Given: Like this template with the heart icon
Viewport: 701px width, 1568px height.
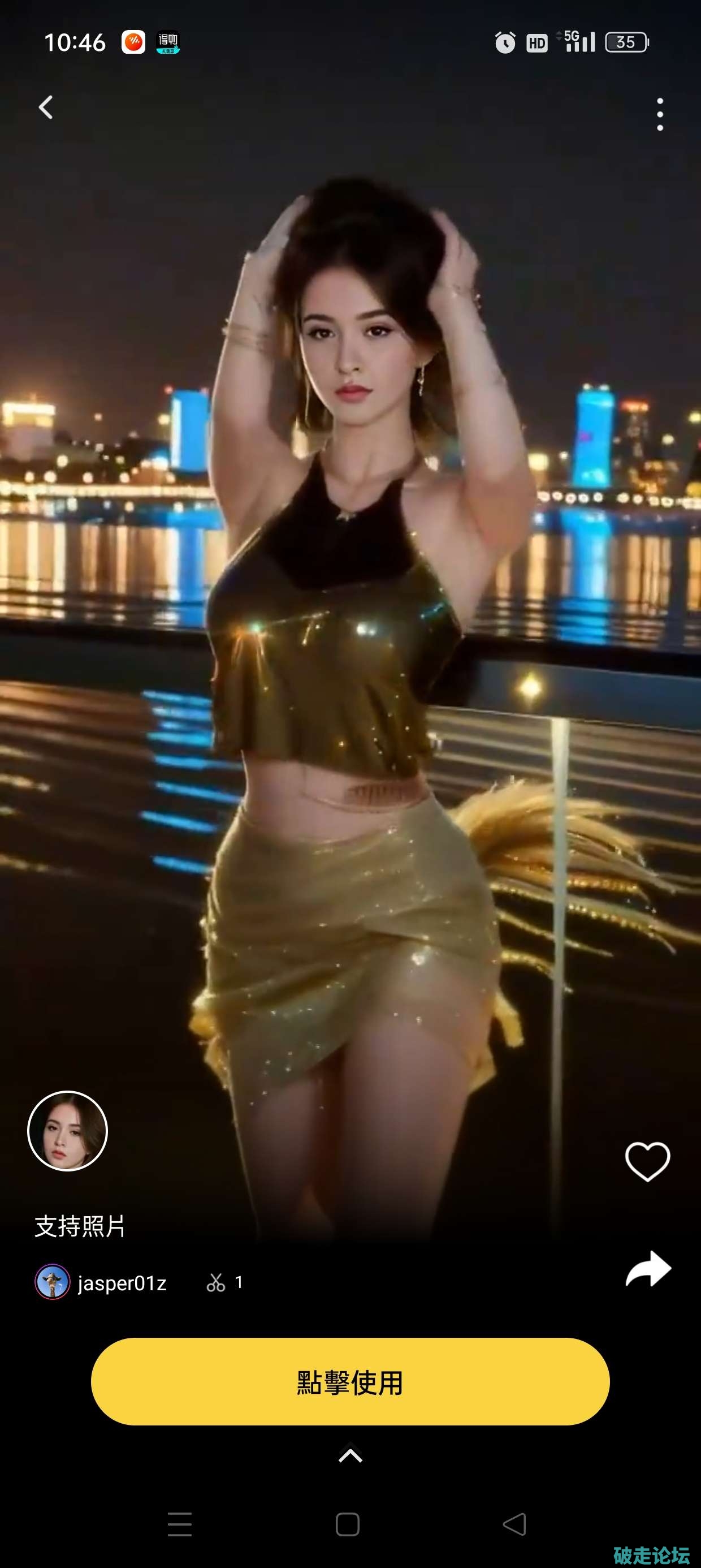Looking at the screenshot, I should (647, 1161).
